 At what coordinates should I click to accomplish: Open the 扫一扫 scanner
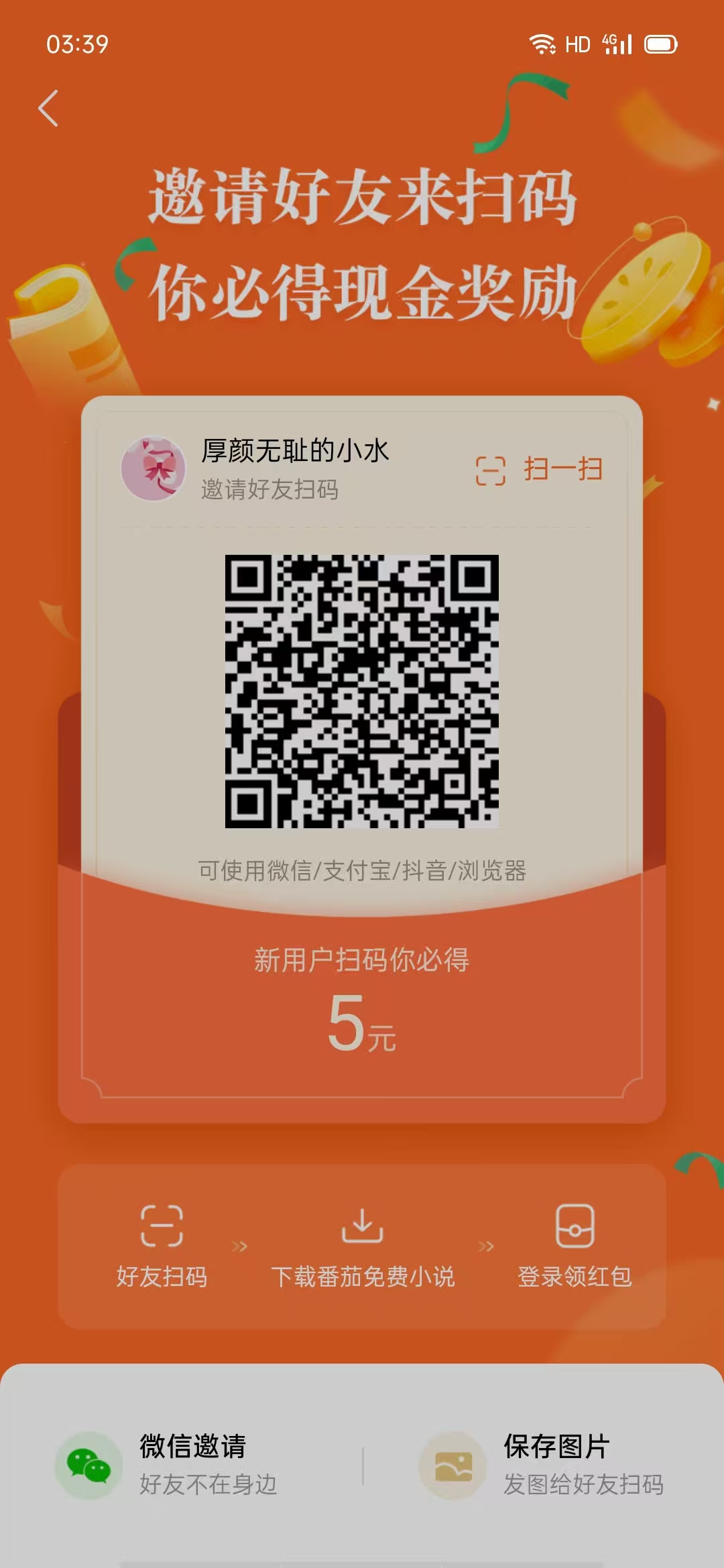(x=540, y=470)
